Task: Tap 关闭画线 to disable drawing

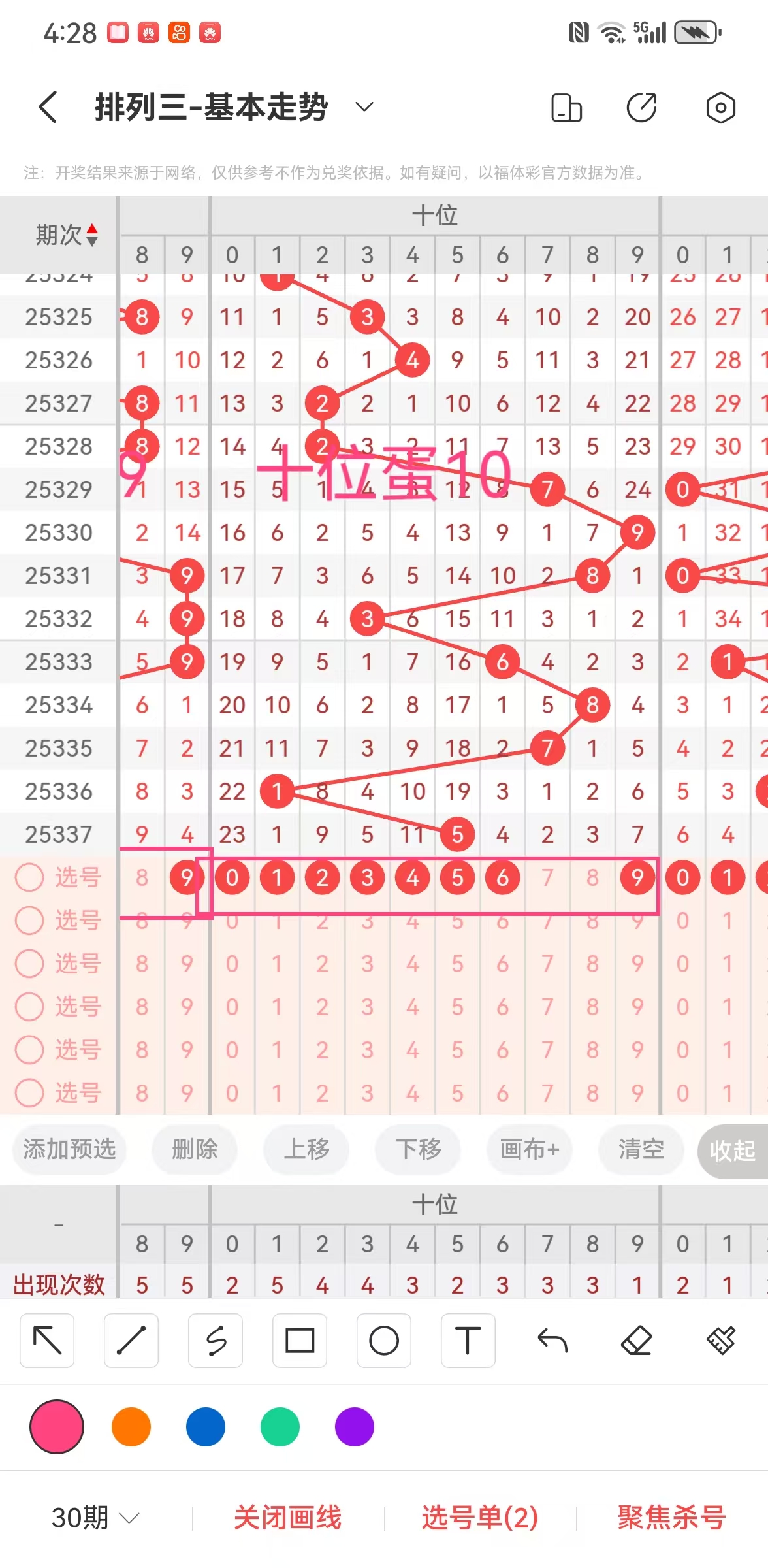Action: [x=287, y=1517]
